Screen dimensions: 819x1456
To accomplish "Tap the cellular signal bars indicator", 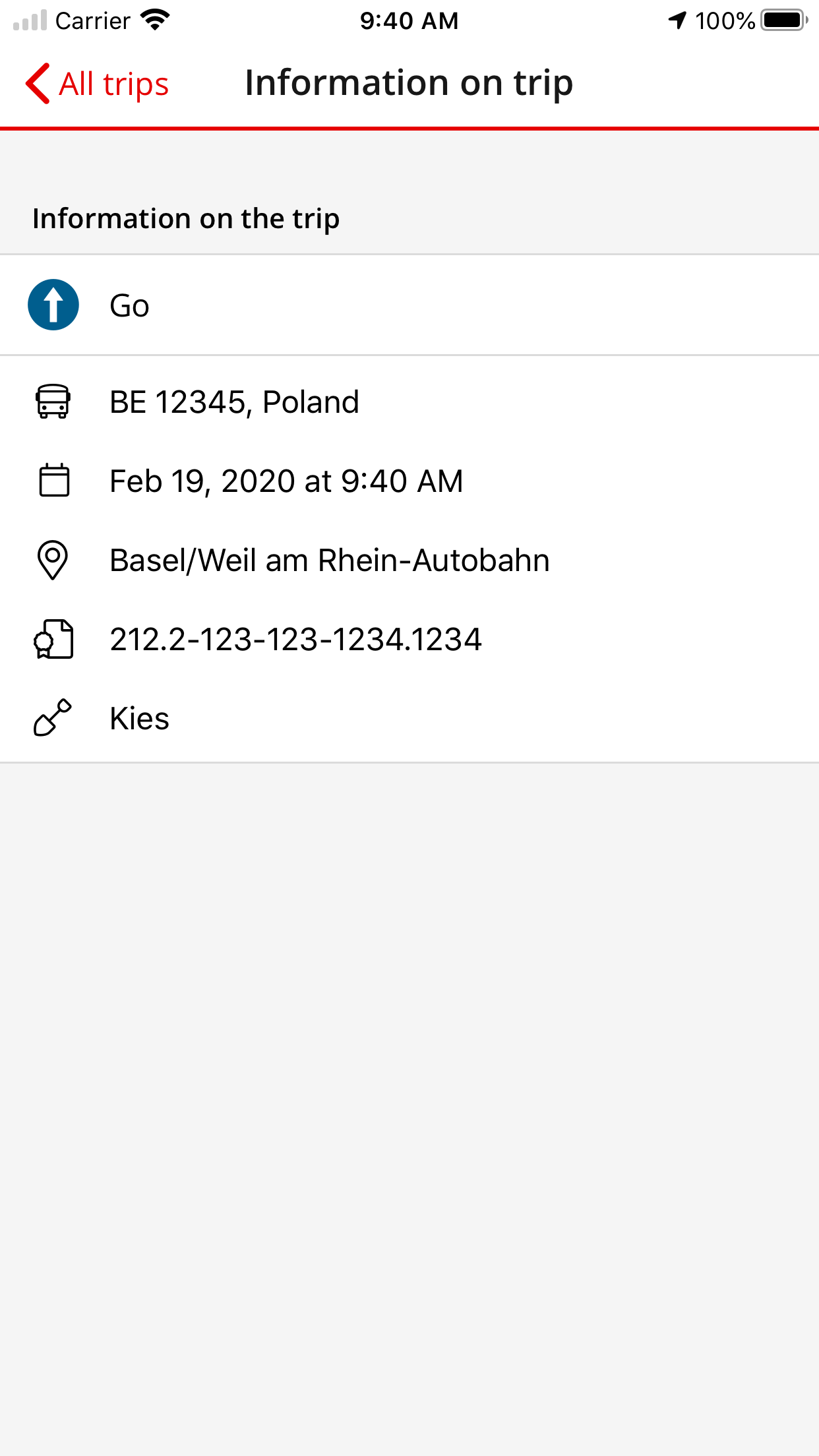I will [28, 21].
